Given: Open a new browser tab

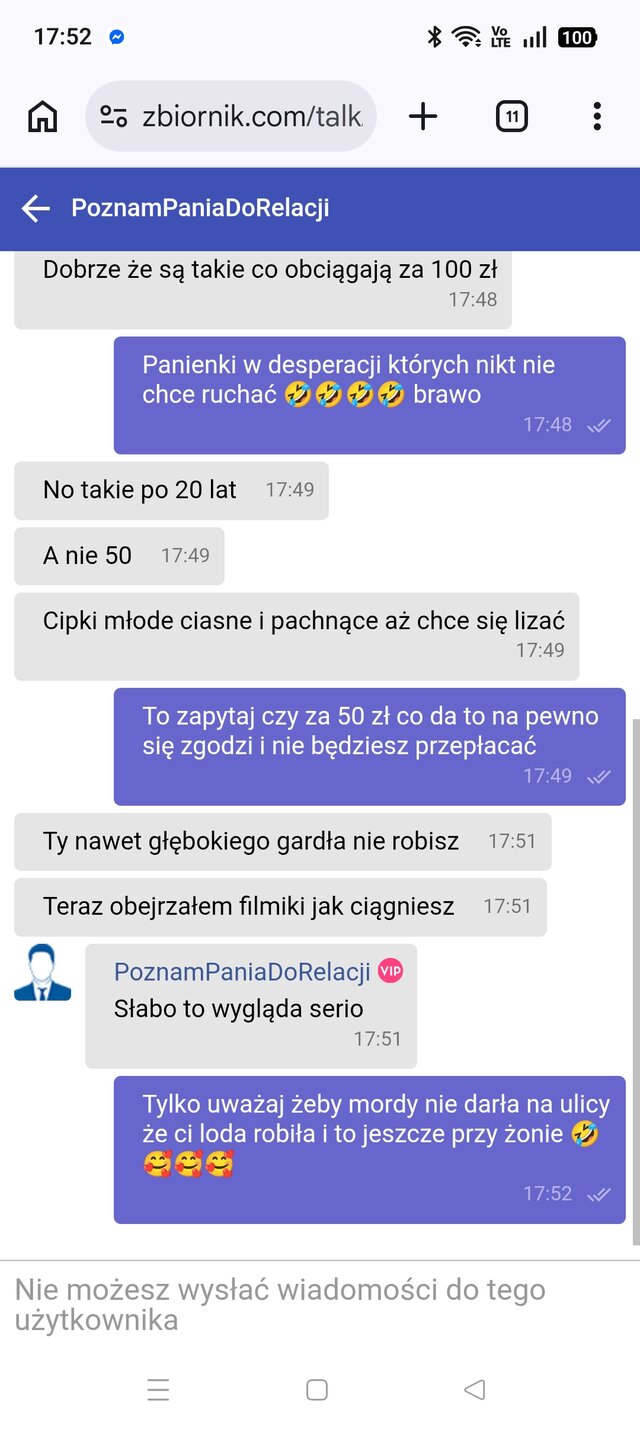Looking at the screenshot, I should pos(423,117).
